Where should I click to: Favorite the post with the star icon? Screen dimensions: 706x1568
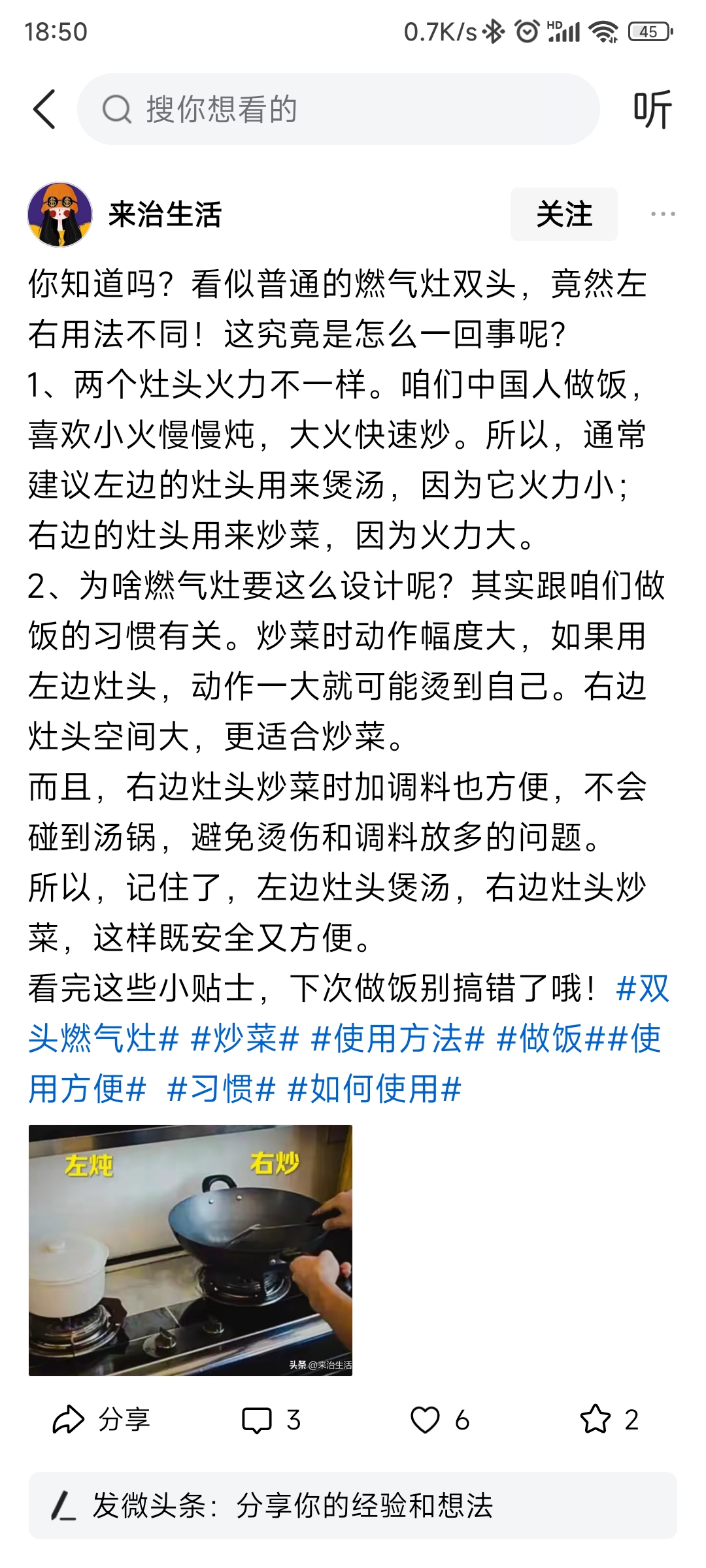coord(609,1420)
